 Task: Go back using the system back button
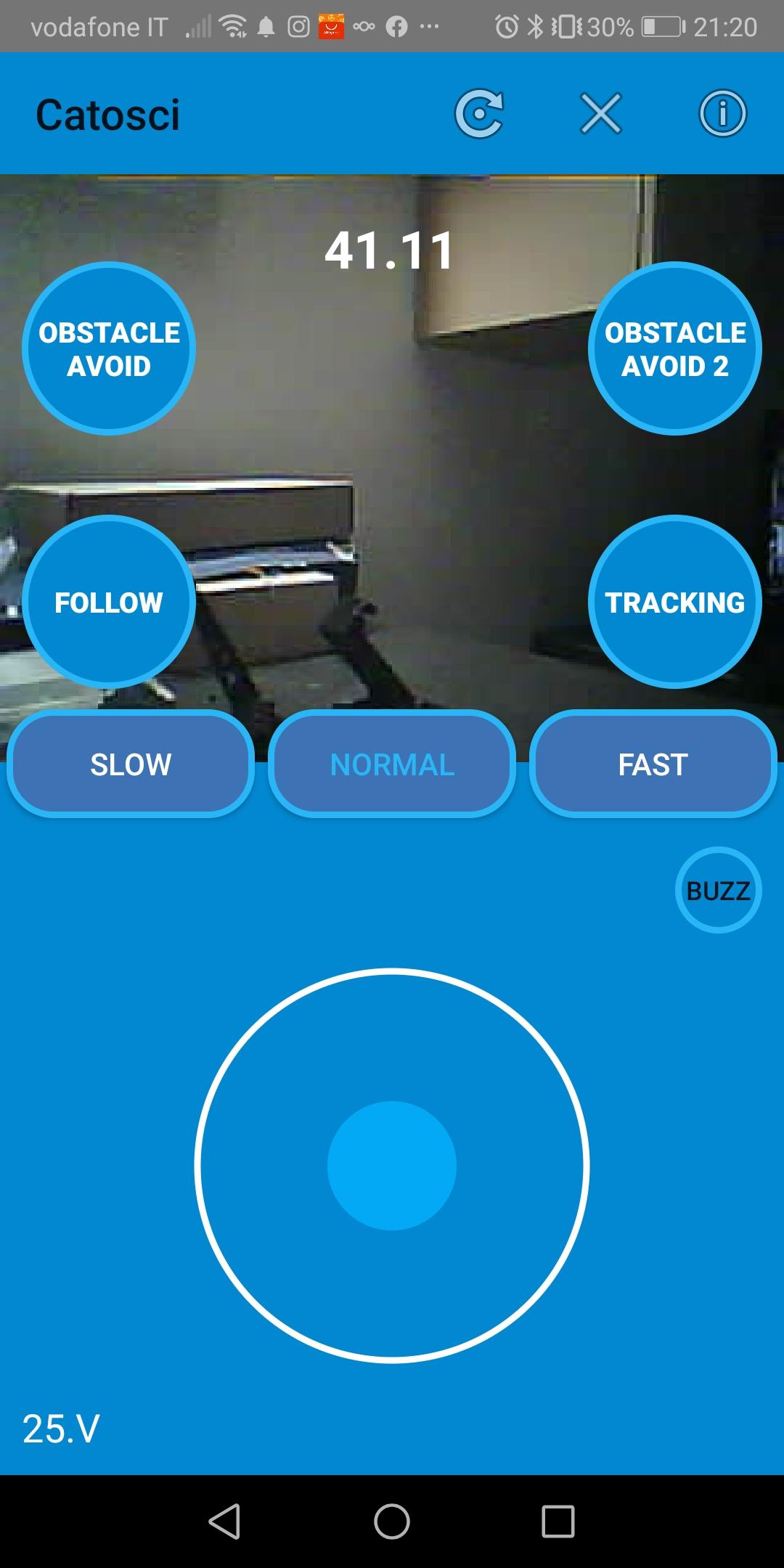click(x=224, y=1521)
